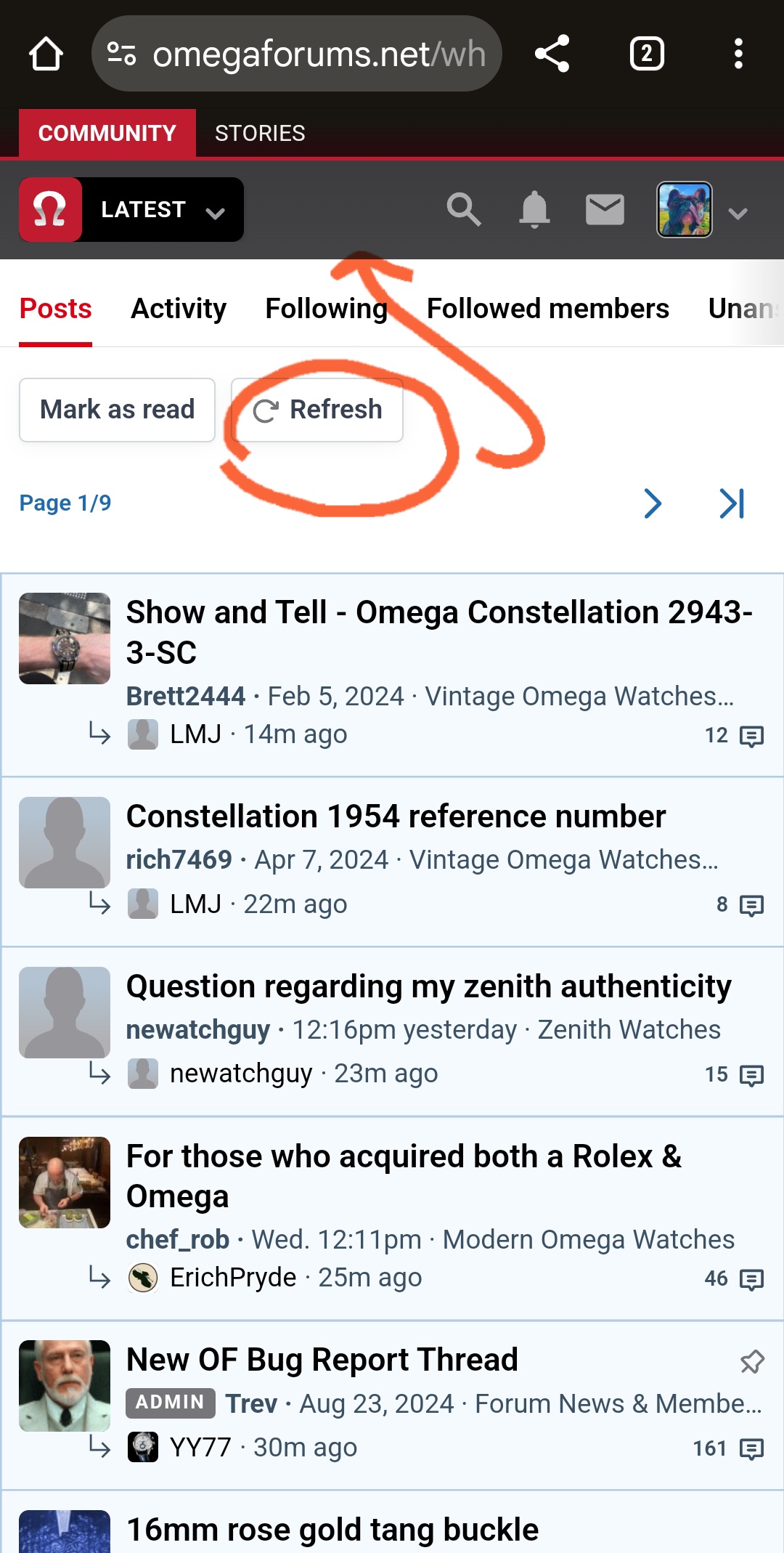The image size is (784, 1553).
Task: Switch to the Activity tab
Action: (179, 309)
